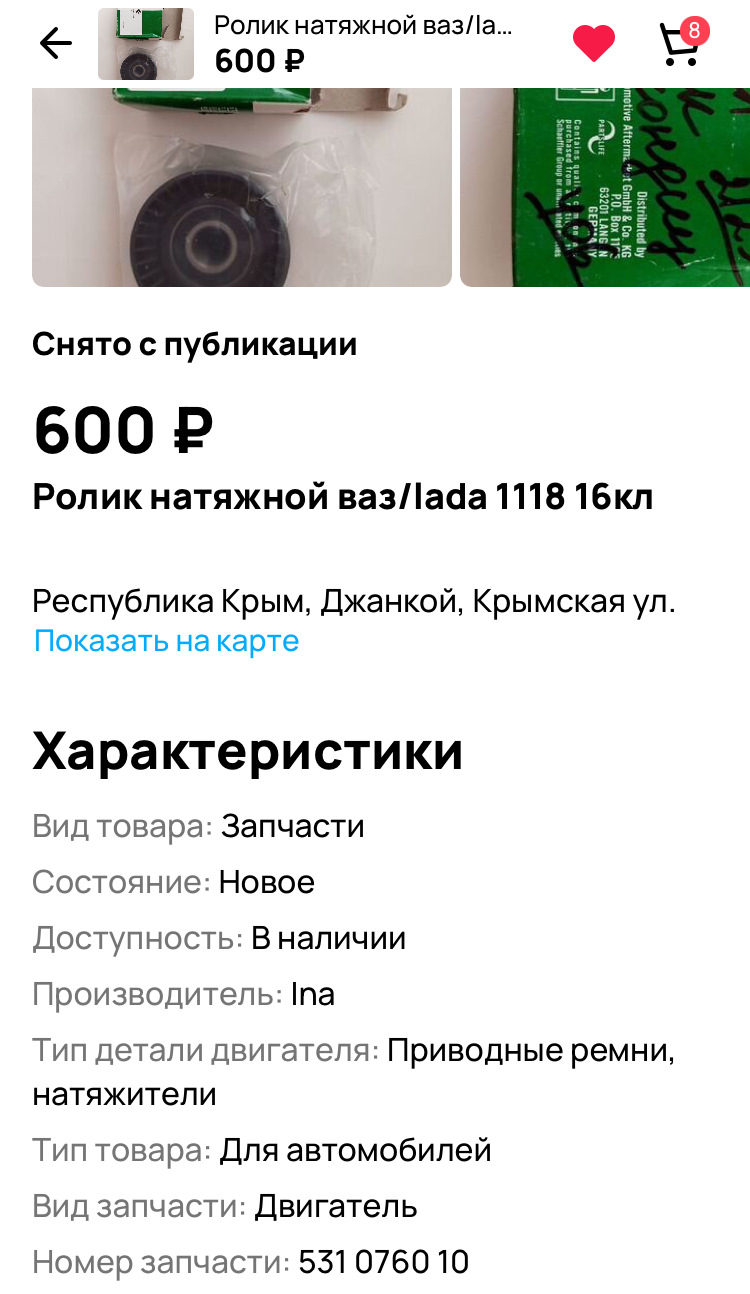This screenshot has height=1294, width=750.
Task: Remove listing from favorites with heart icon
Action: [593, 43]
